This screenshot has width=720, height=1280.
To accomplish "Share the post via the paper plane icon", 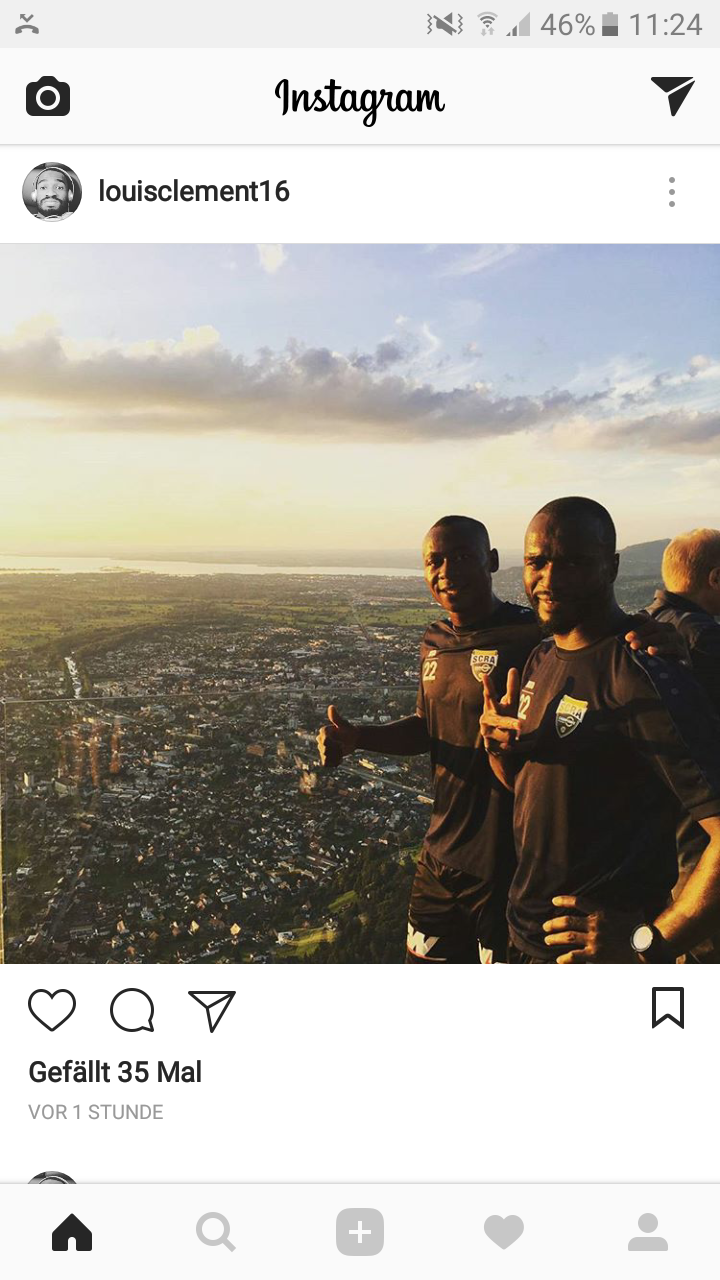I will click(x=212, y=1010).
